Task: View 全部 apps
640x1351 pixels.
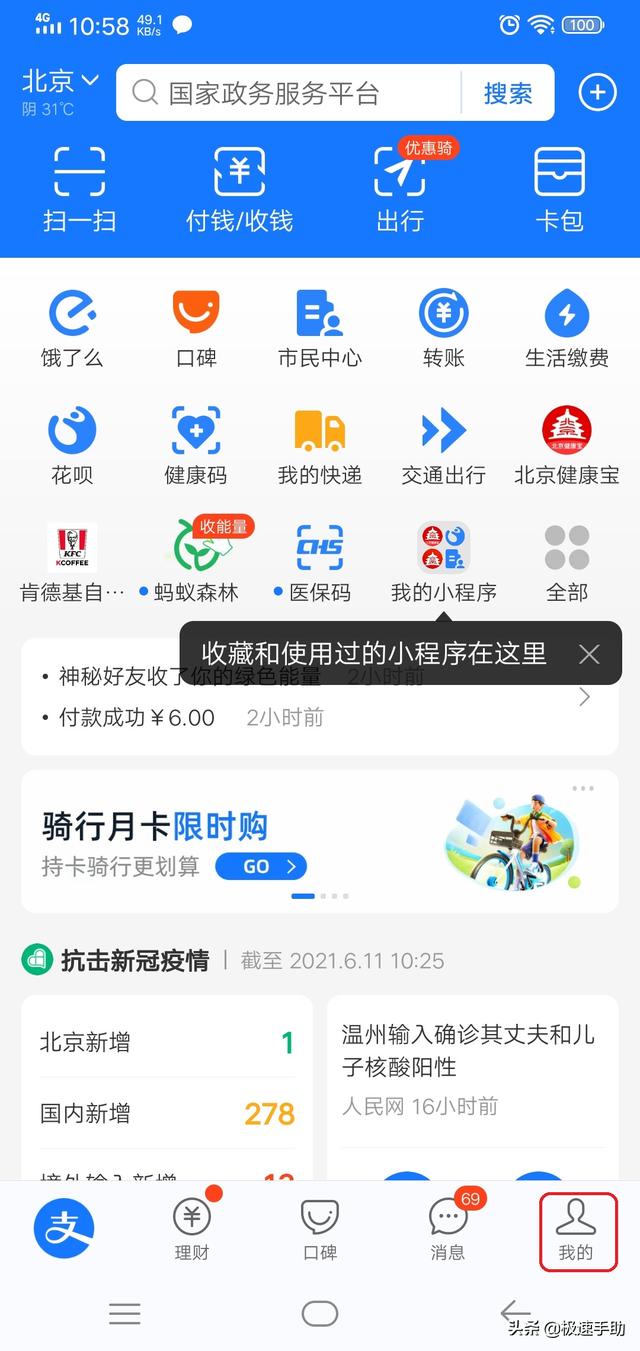Action: pyautogui.click(x=567, y=562)
